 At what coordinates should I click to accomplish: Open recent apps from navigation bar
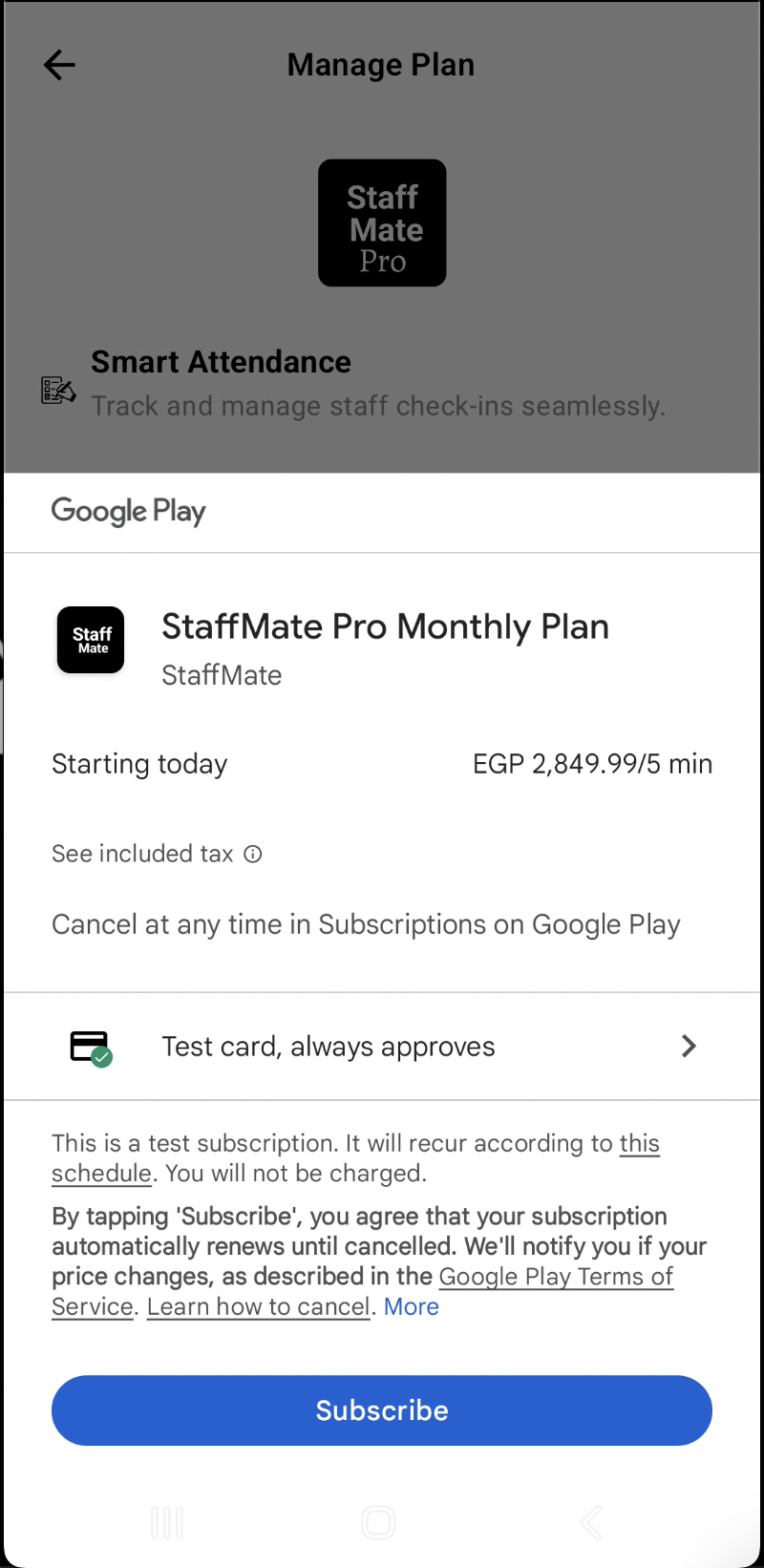pyautogui.click(x=167, y=1522)
